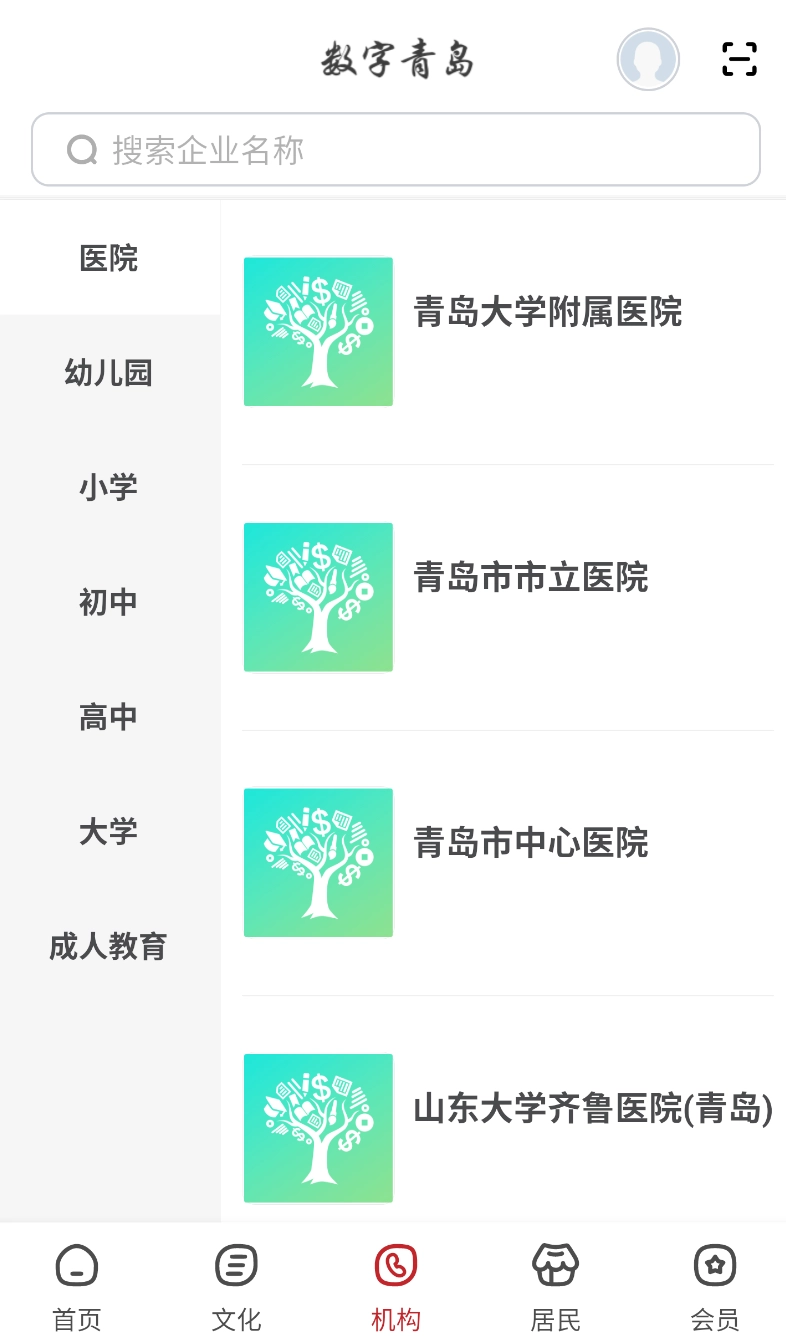Open 山东大学齐鲁医院(青岛) entry

coord(593,1110)
